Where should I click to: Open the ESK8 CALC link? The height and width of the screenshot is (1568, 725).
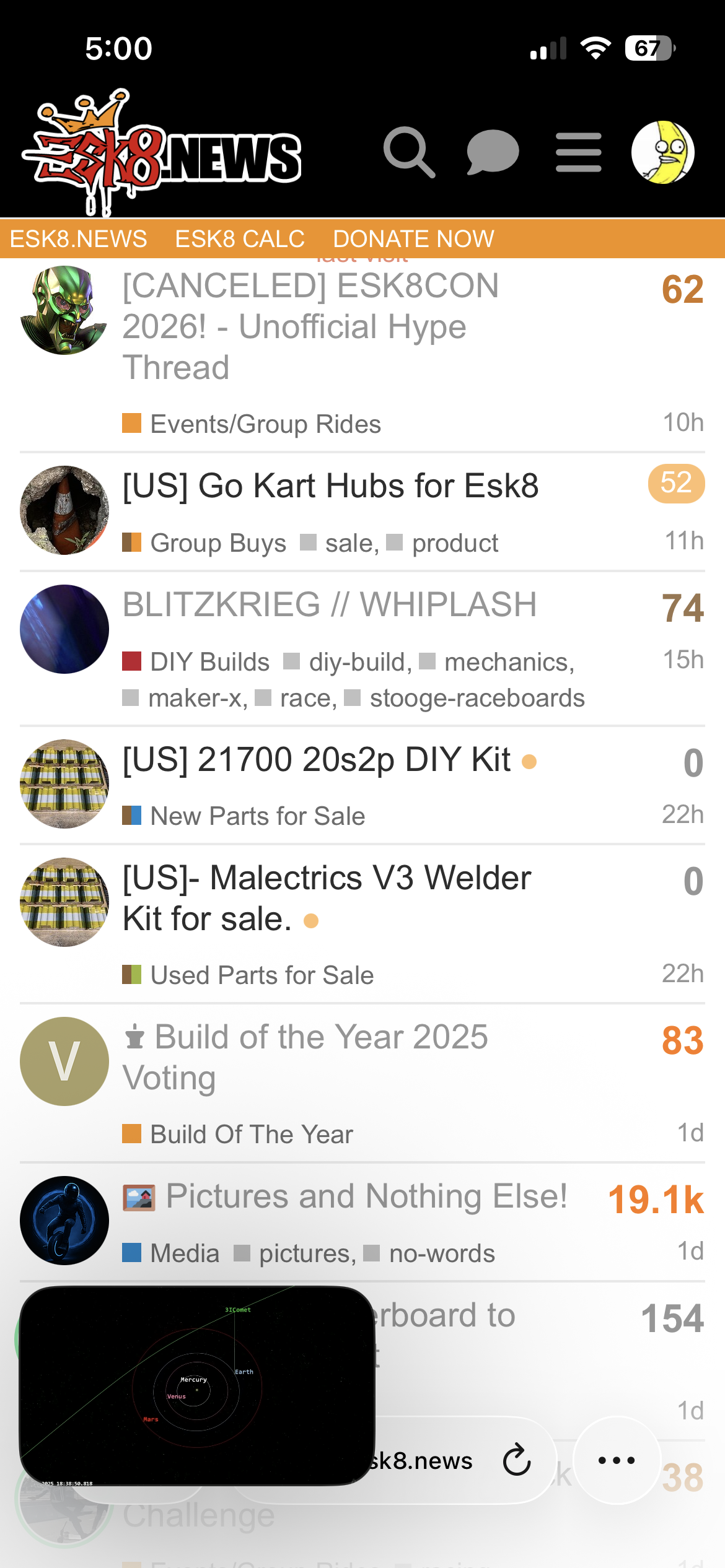click(x=240, y=239)
